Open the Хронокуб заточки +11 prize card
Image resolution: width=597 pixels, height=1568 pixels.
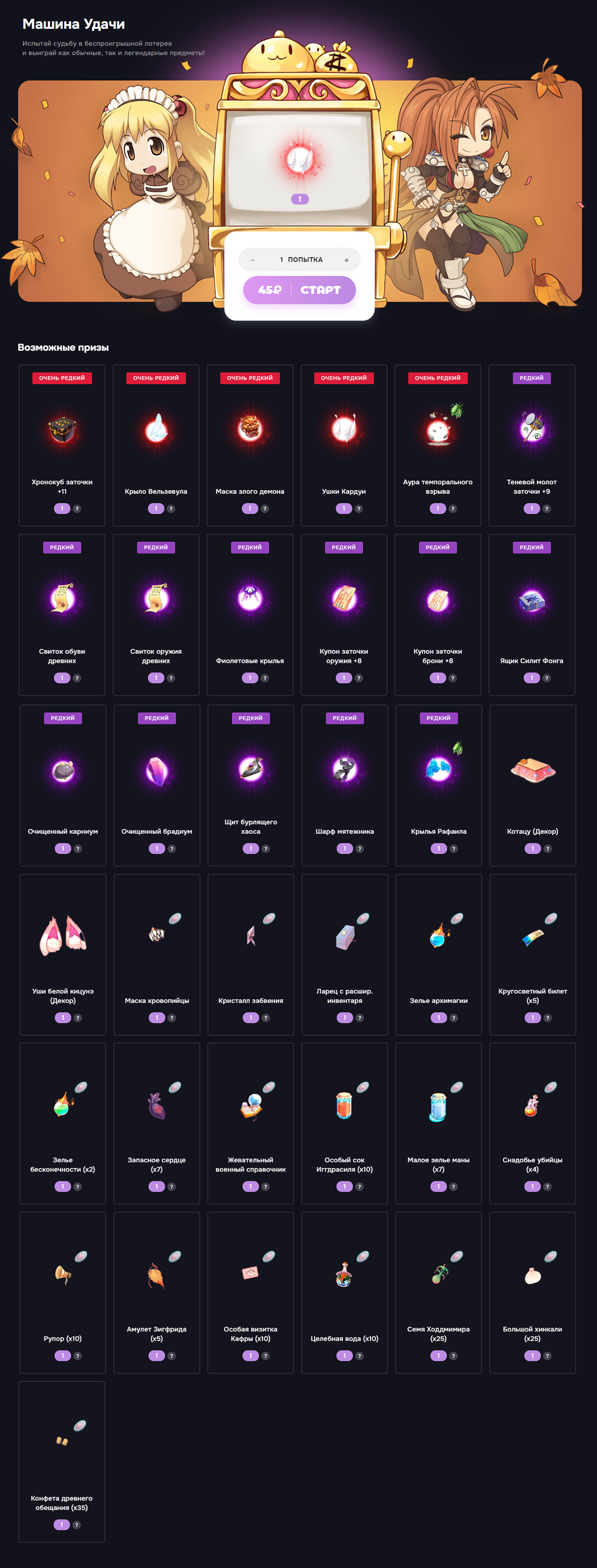coord(62,444)
